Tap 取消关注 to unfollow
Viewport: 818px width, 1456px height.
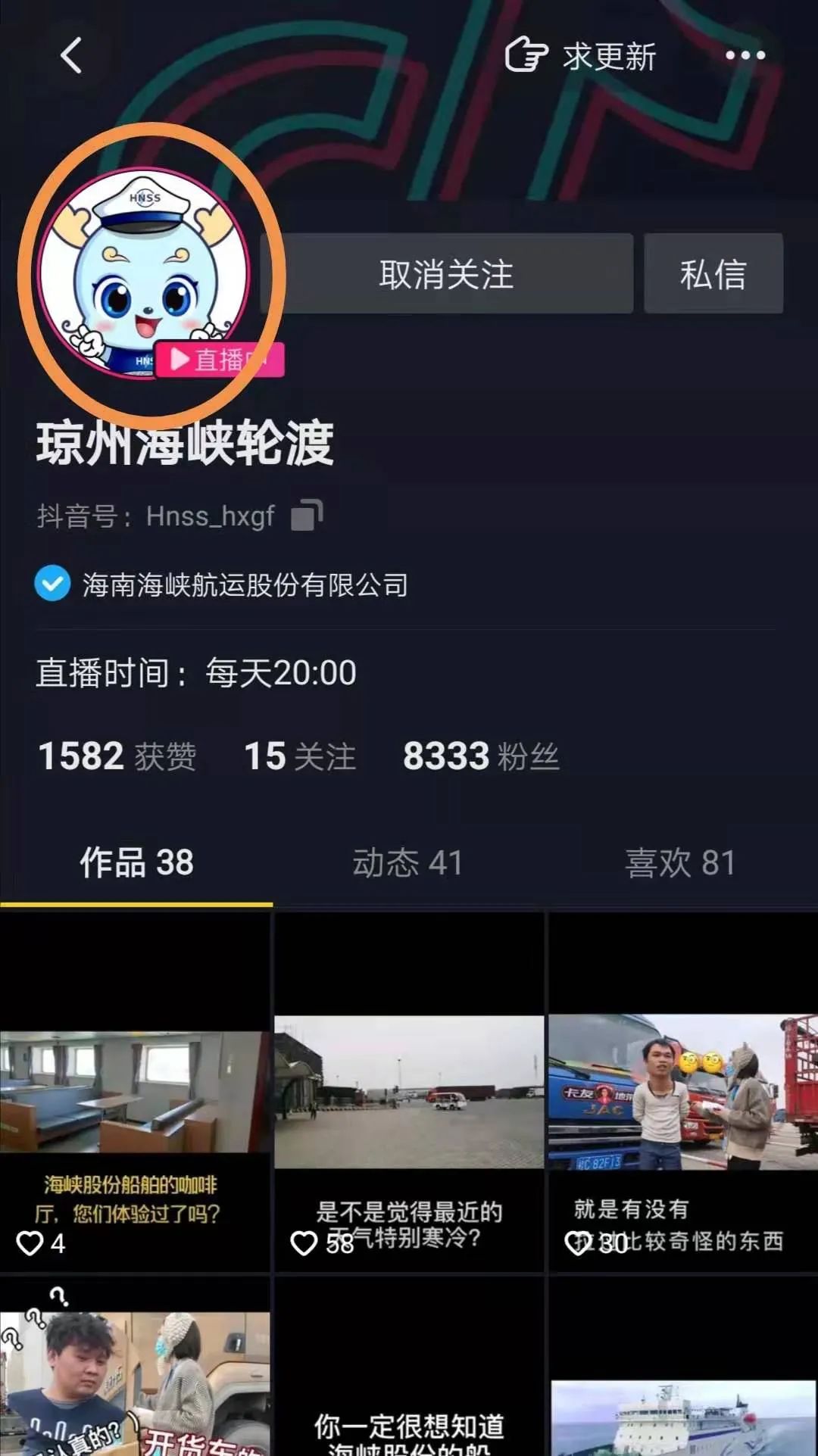(x=446, y=274)
